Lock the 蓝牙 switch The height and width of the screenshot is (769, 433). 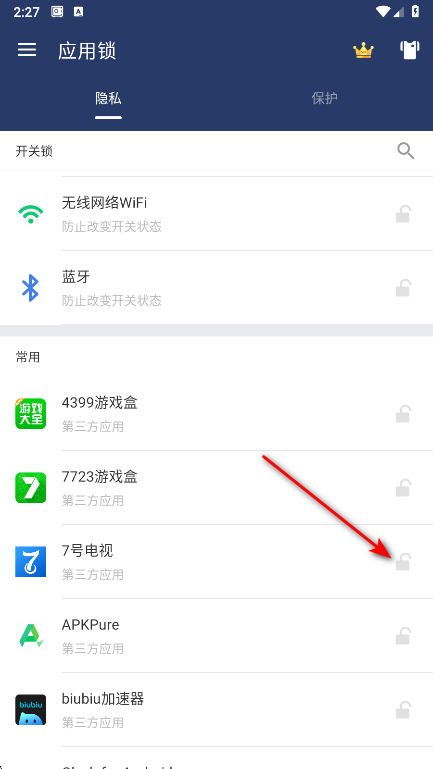pyautogui.click(x=403, y=288)
